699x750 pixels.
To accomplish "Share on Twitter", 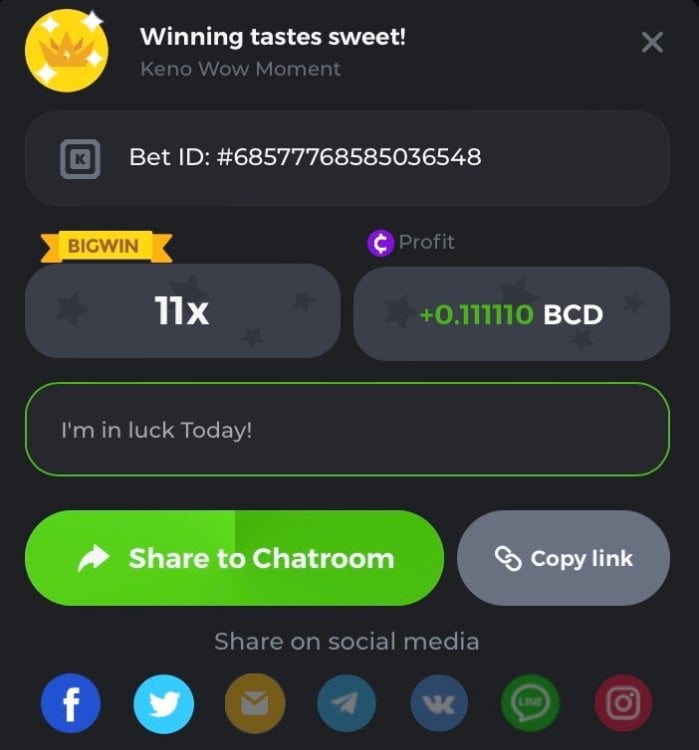I will coord(163,704).
